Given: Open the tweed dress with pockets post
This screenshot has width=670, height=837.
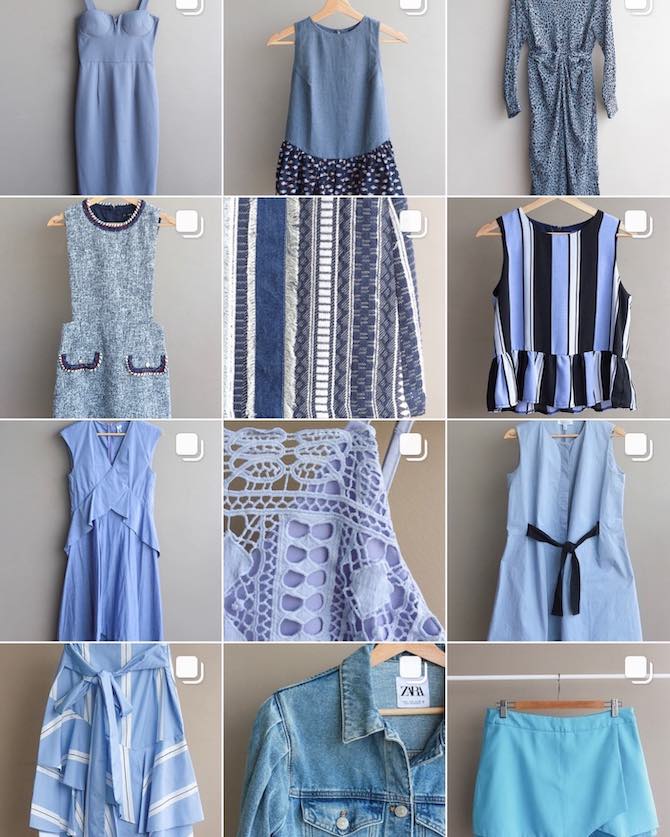Looking at the screenshot, I should [110, 308].
